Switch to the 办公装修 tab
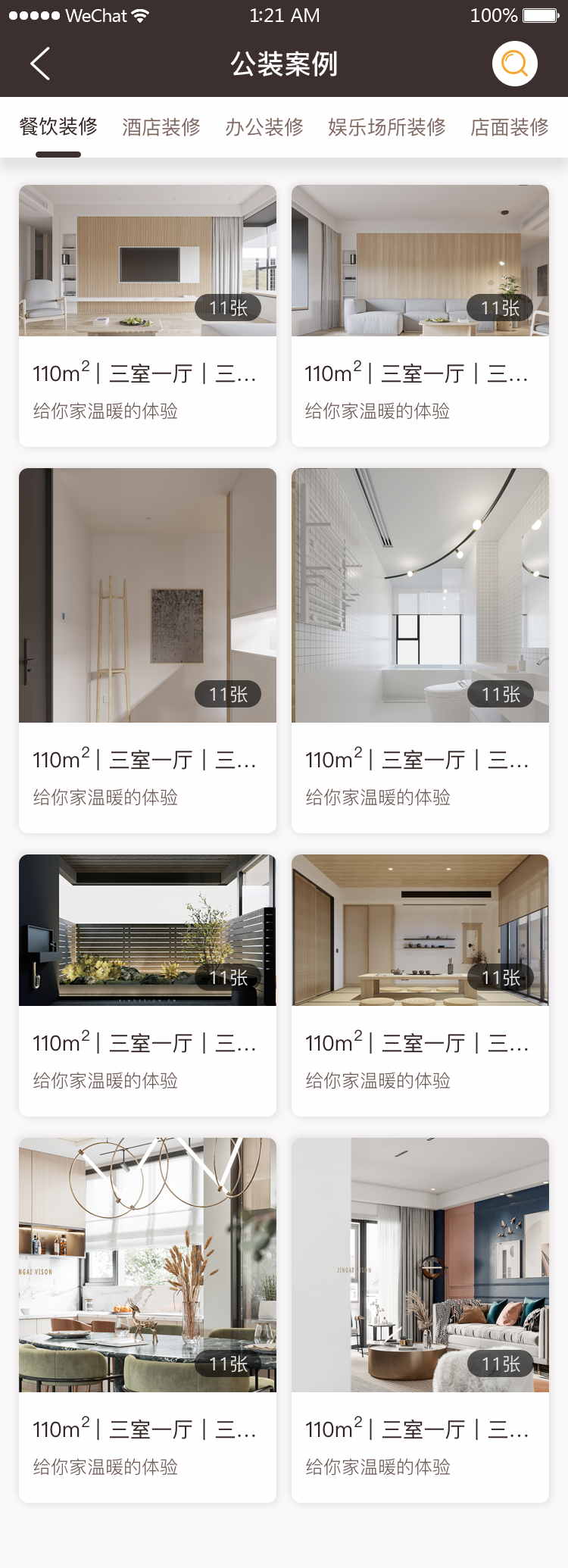The height and width of the screenshot is (1568, 568). click(264, 127)
